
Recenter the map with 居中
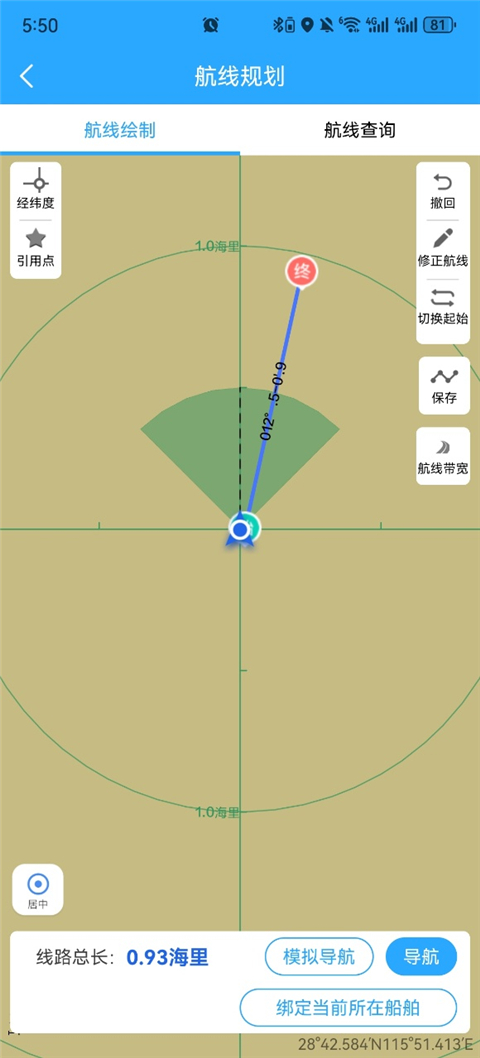pyautogui.click(x=38, y=889)
